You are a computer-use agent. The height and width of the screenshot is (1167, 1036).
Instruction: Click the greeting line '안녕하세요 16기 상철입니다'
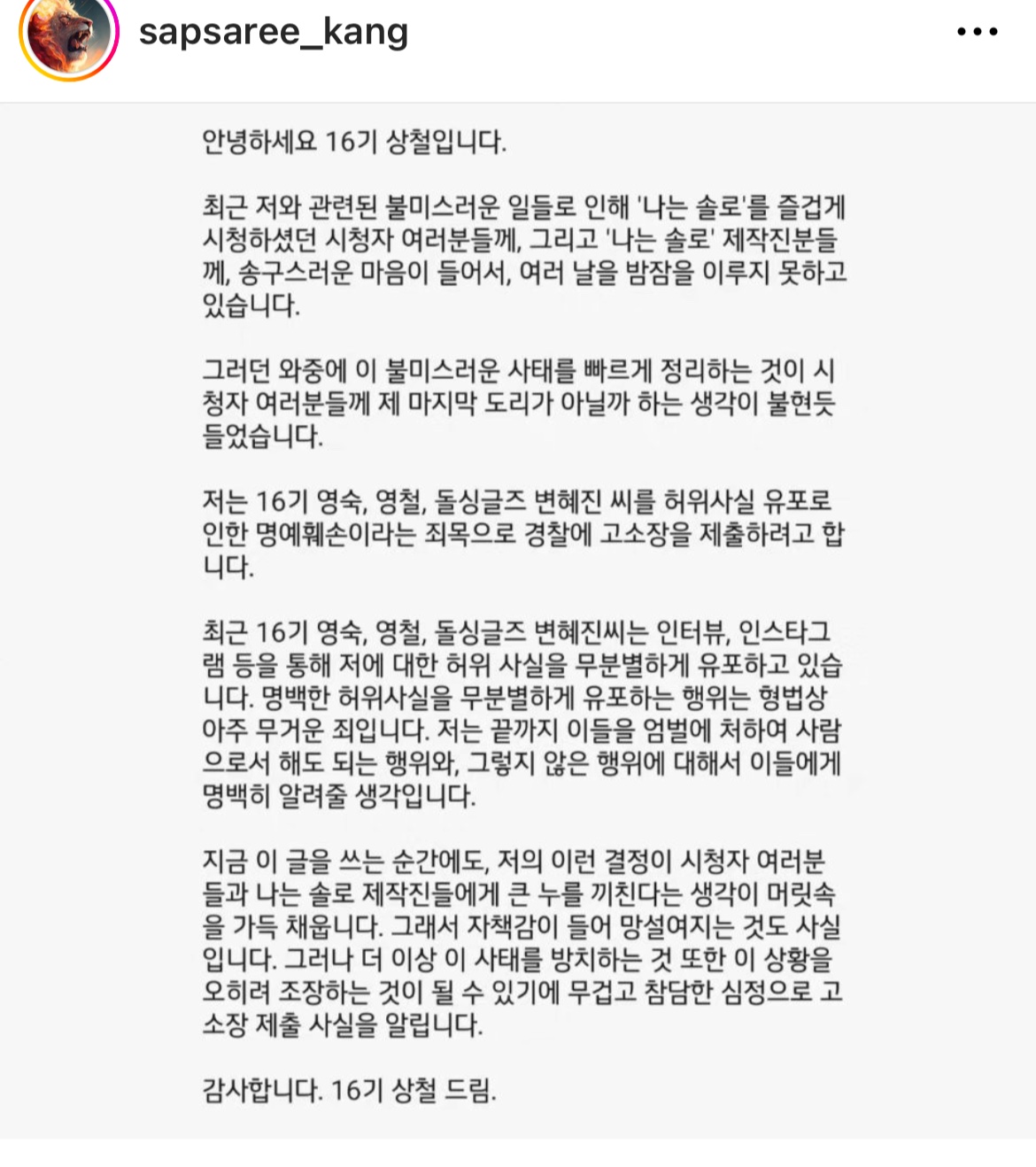point(352,140)
